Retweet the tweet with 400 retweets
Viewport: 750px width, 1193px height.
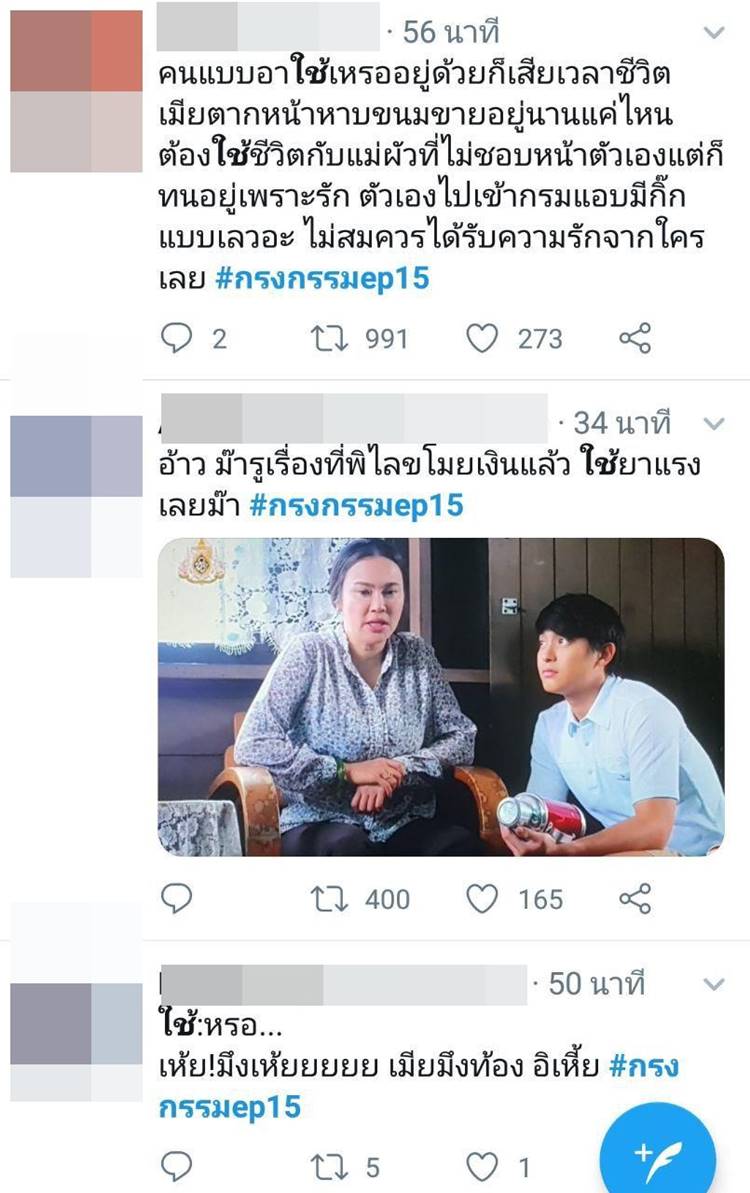[326, 899]
